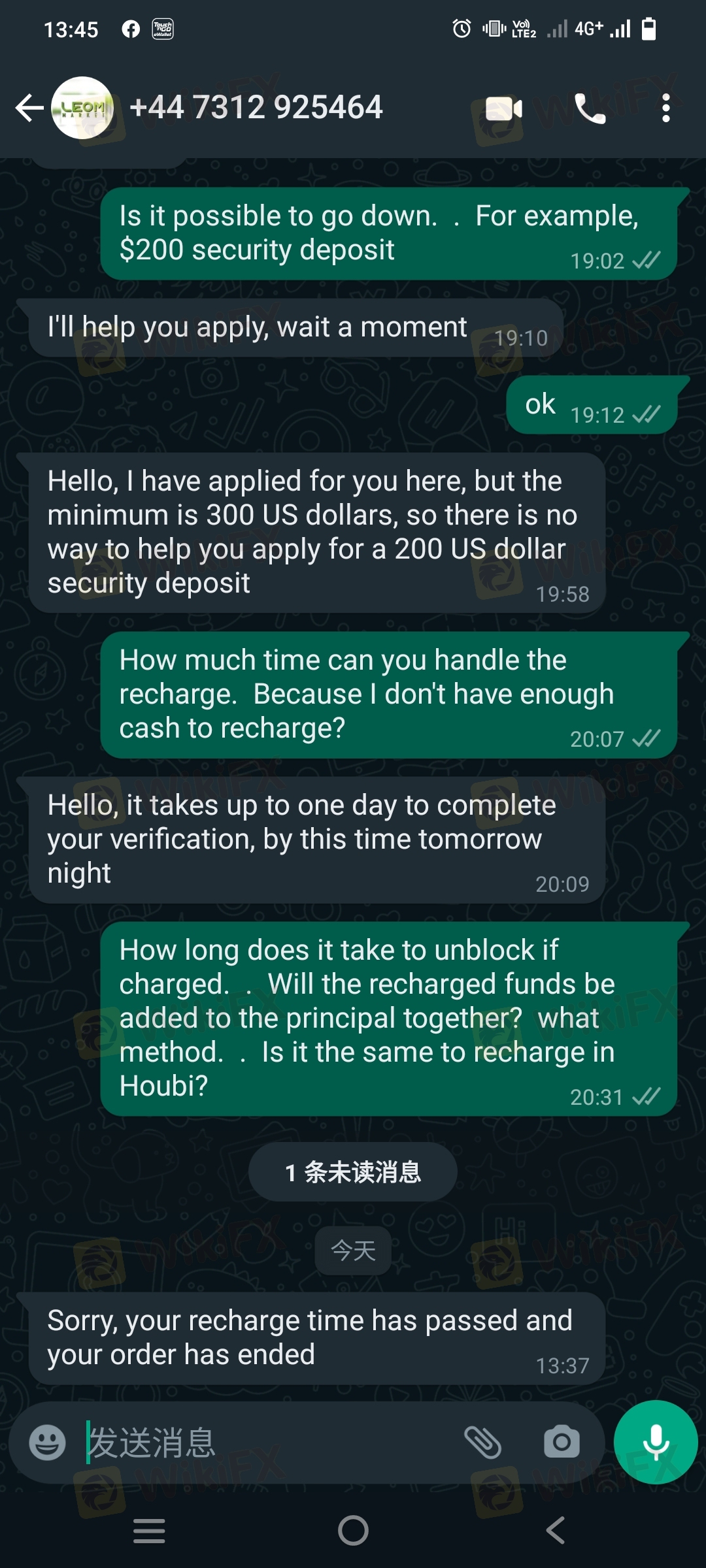This screenshot has width=706, height=1568.
Task: Open the chat overflow menu
Action: coord(665,108)
